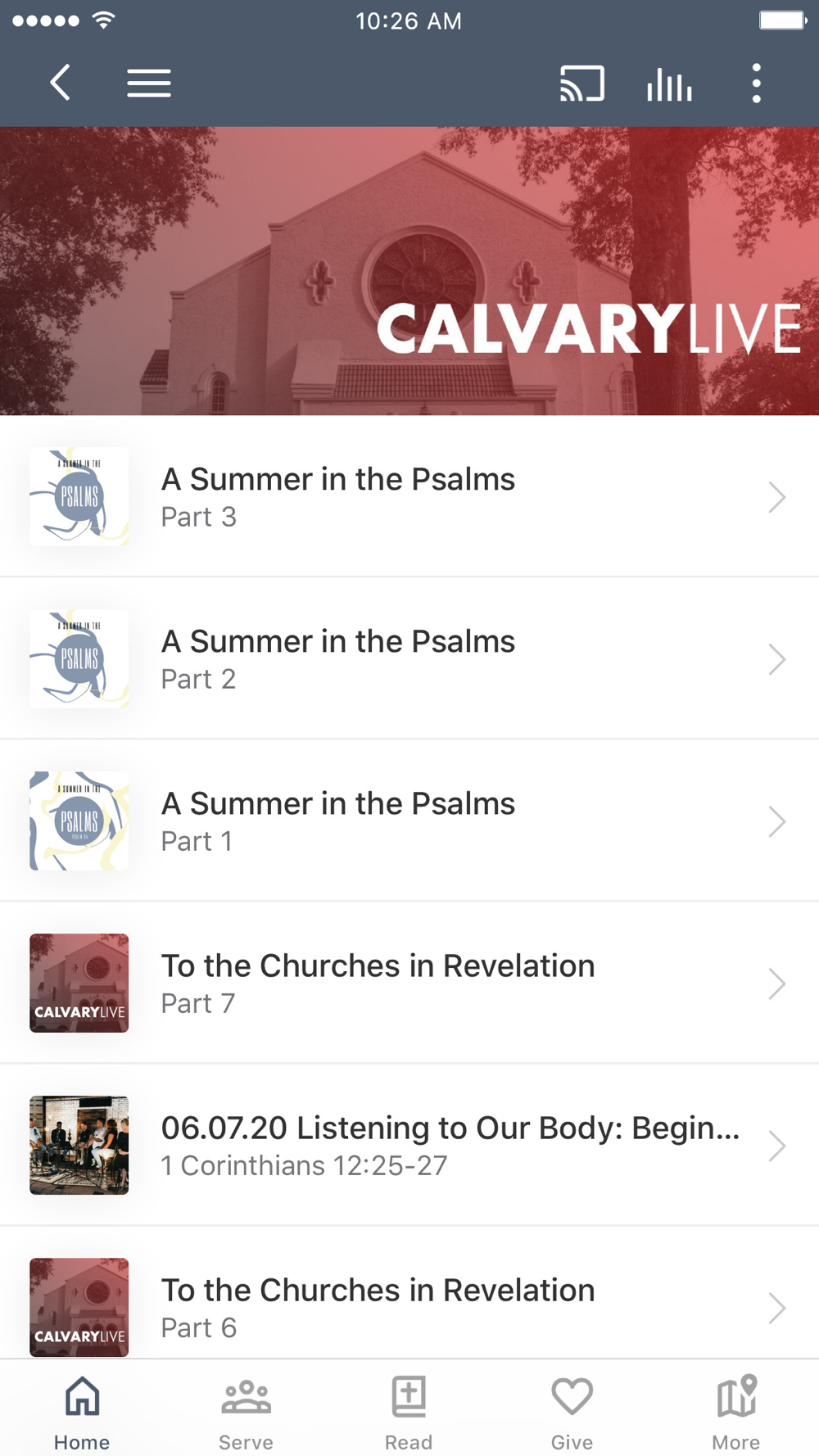The height and width of the screenshot is (1456, 819).
Task: Open the now playing audio bars
Action: coord(669,83)
